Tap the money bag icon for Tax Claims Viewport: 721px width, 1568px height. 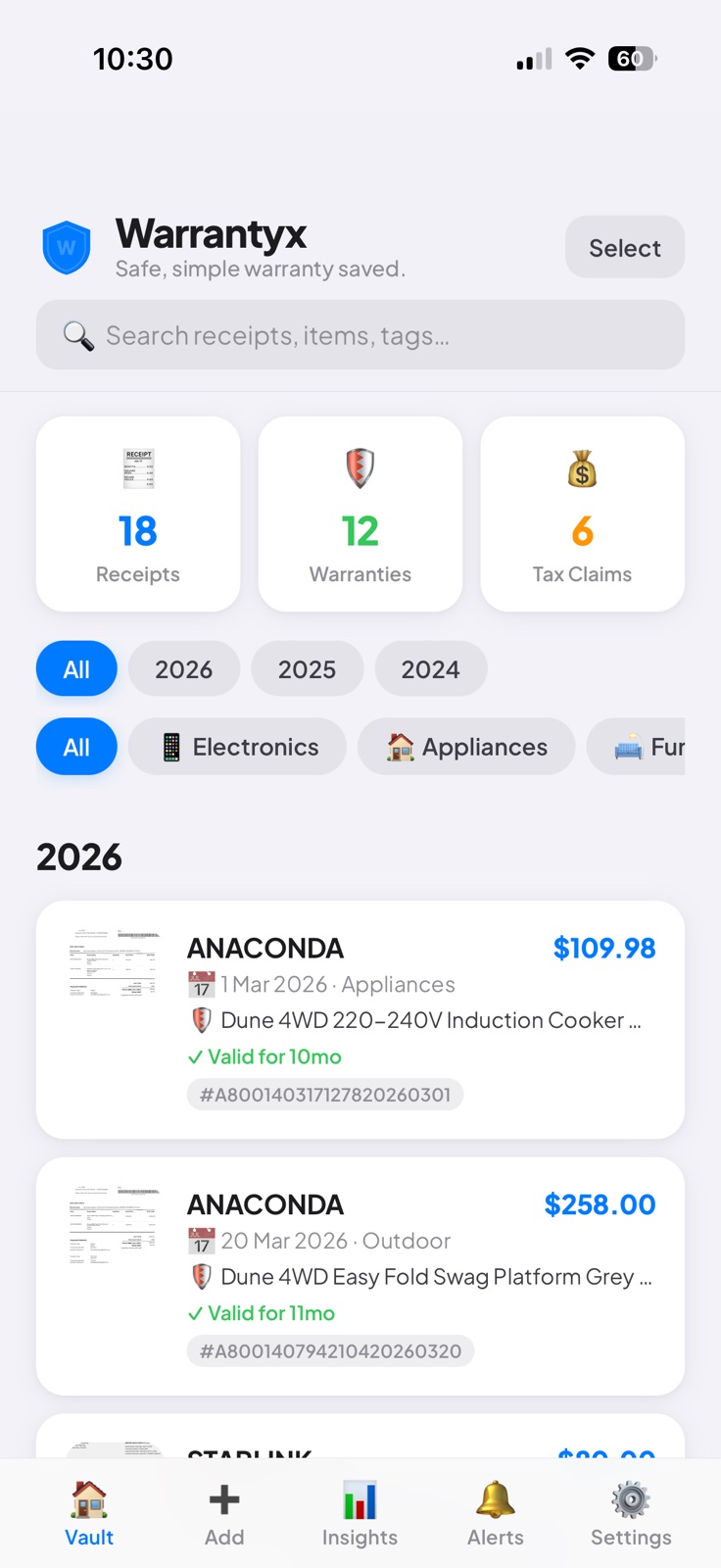(x=582, y=467)
